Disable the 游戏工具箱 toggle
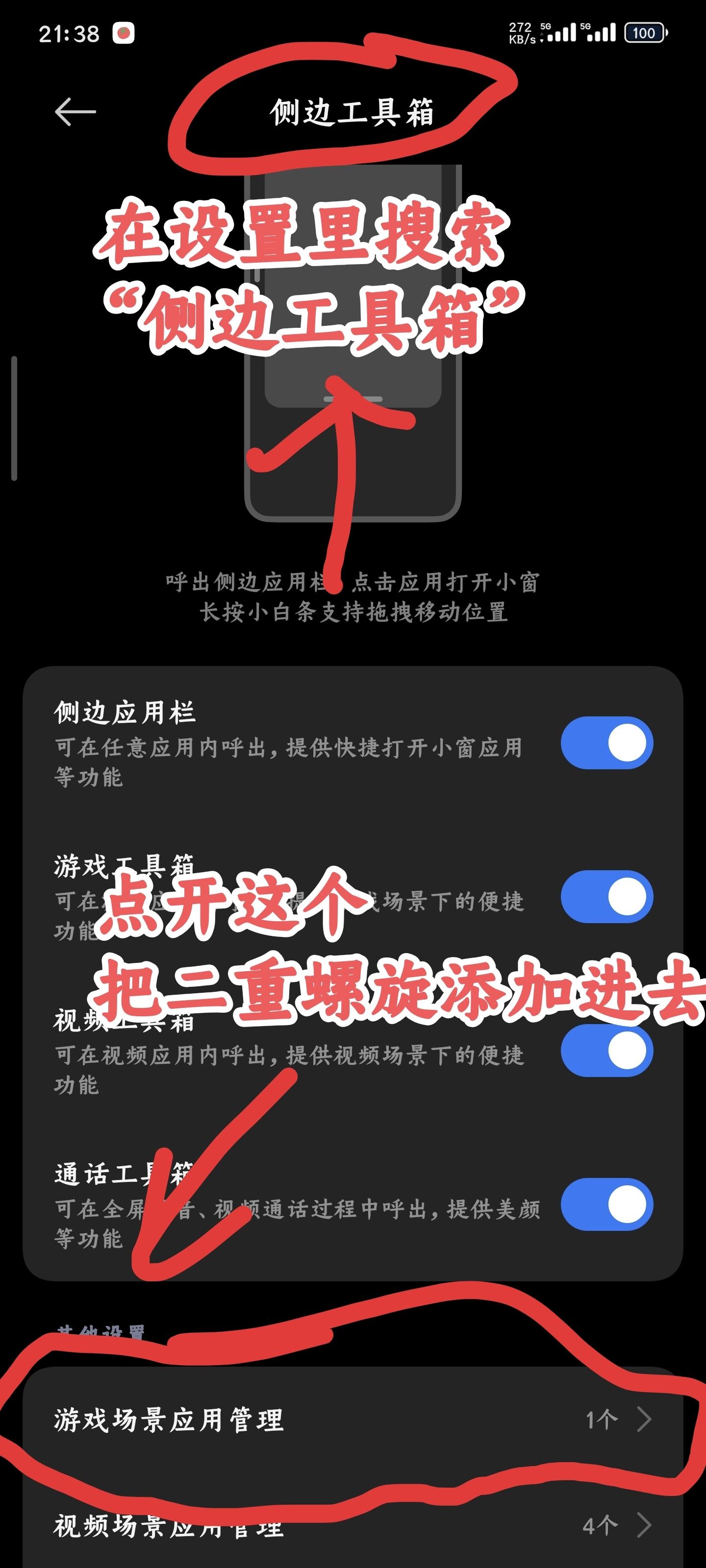Image resolution: width=706 pixels, height=1568 pixels. coord(606,897)
